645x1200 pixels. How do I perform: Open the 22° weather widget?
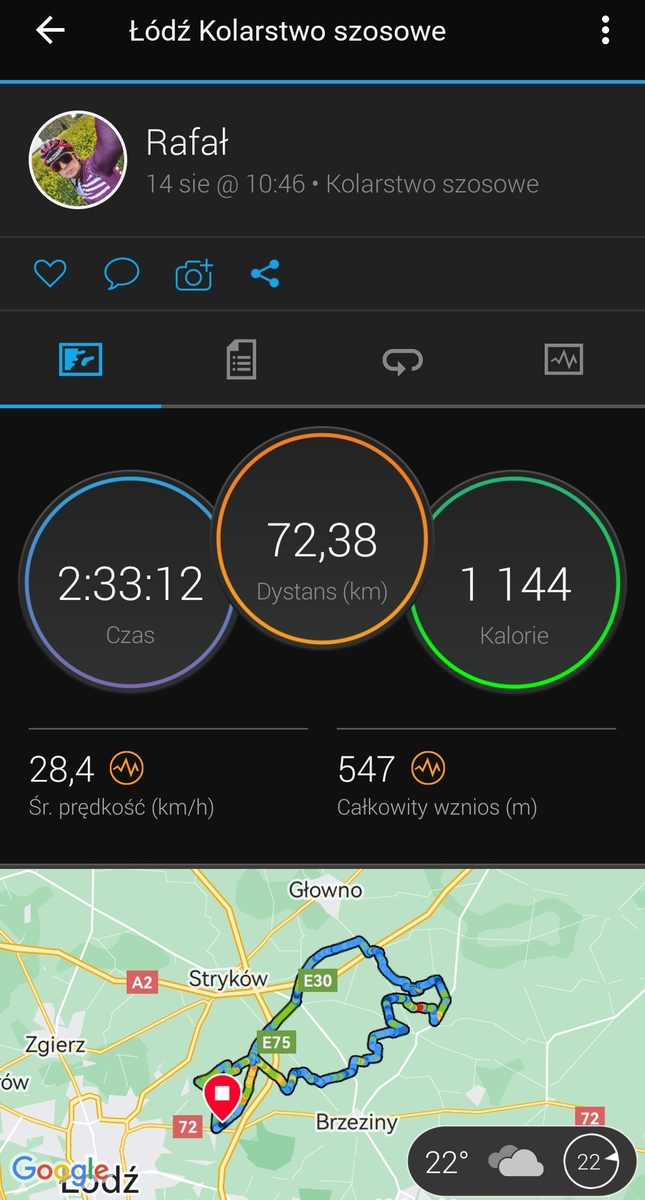[523, 1162]
